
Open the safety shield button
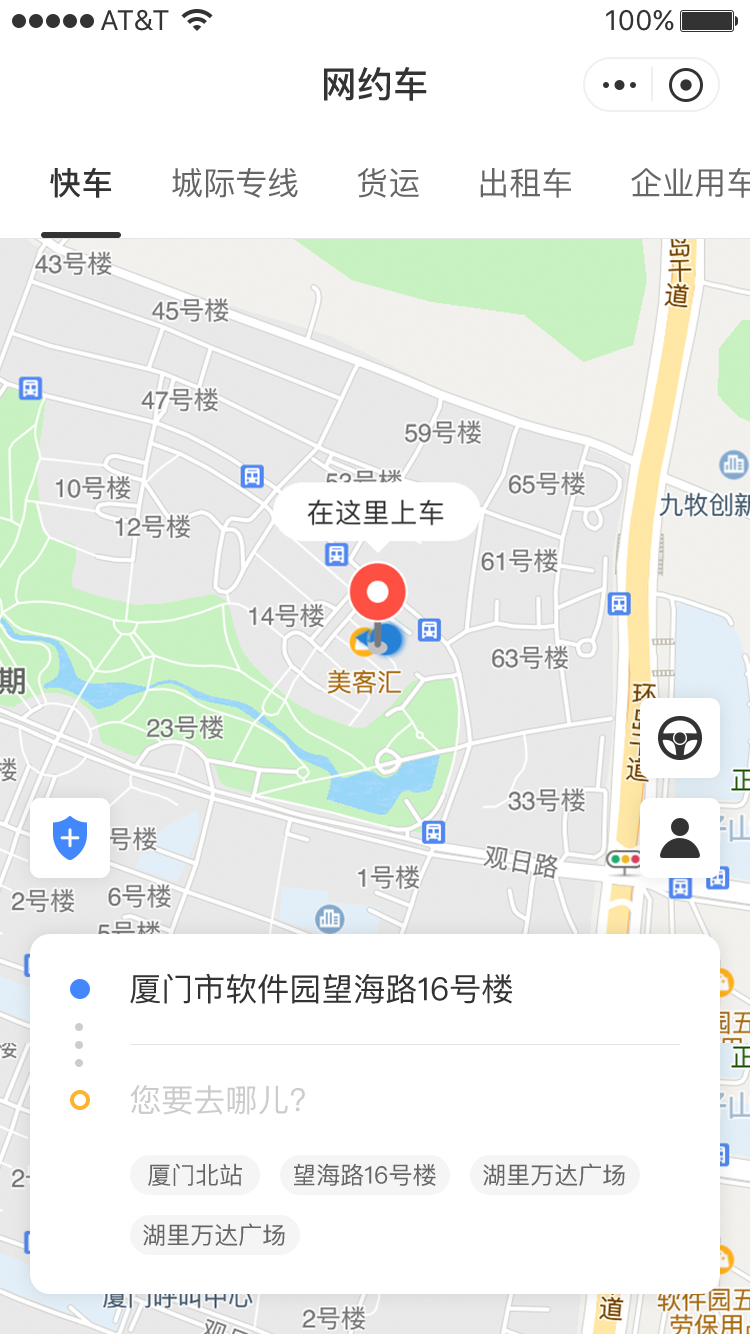pos(70,838)
